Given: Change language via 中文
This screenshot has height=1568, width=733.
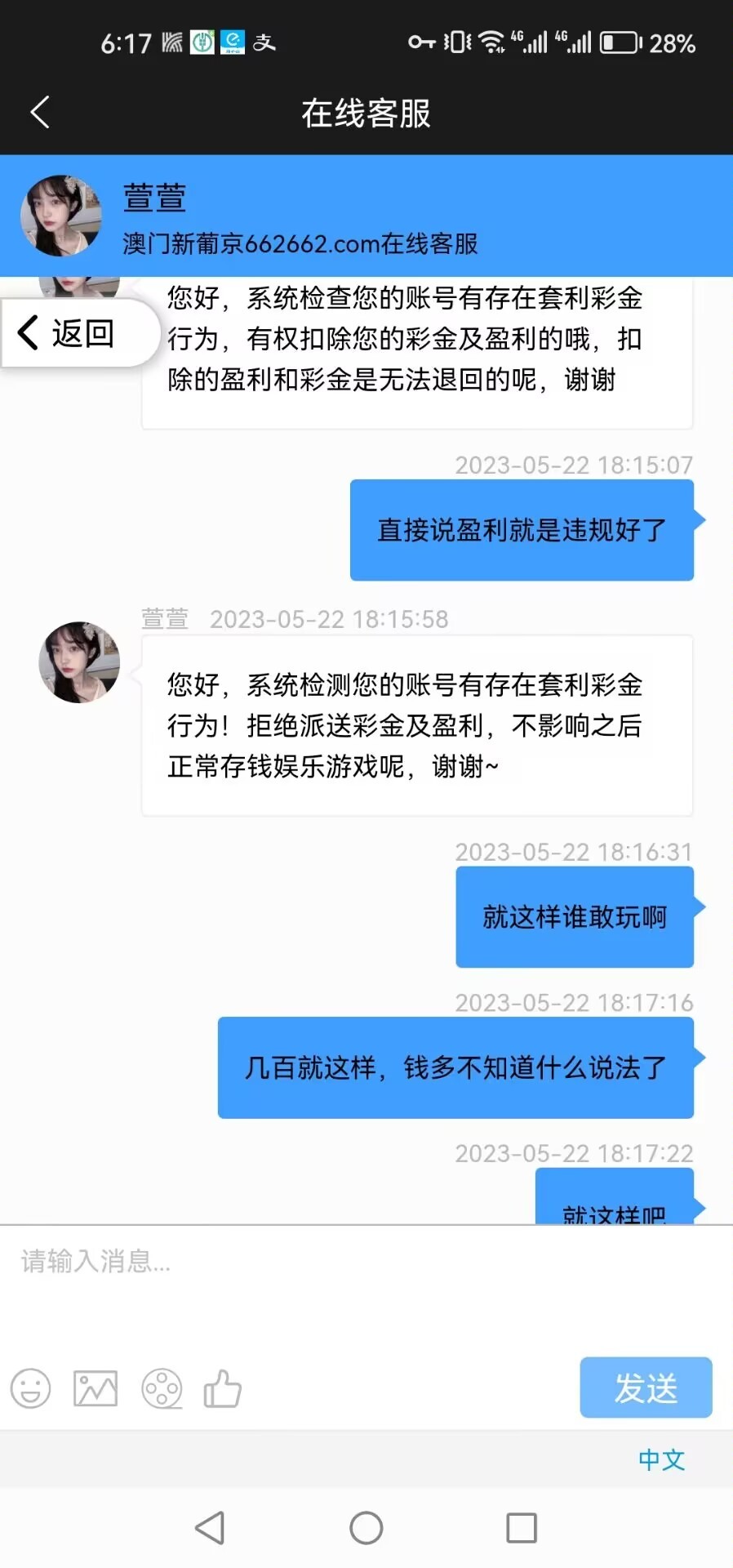Looking at the screenshot, I should click(661, 1459).
